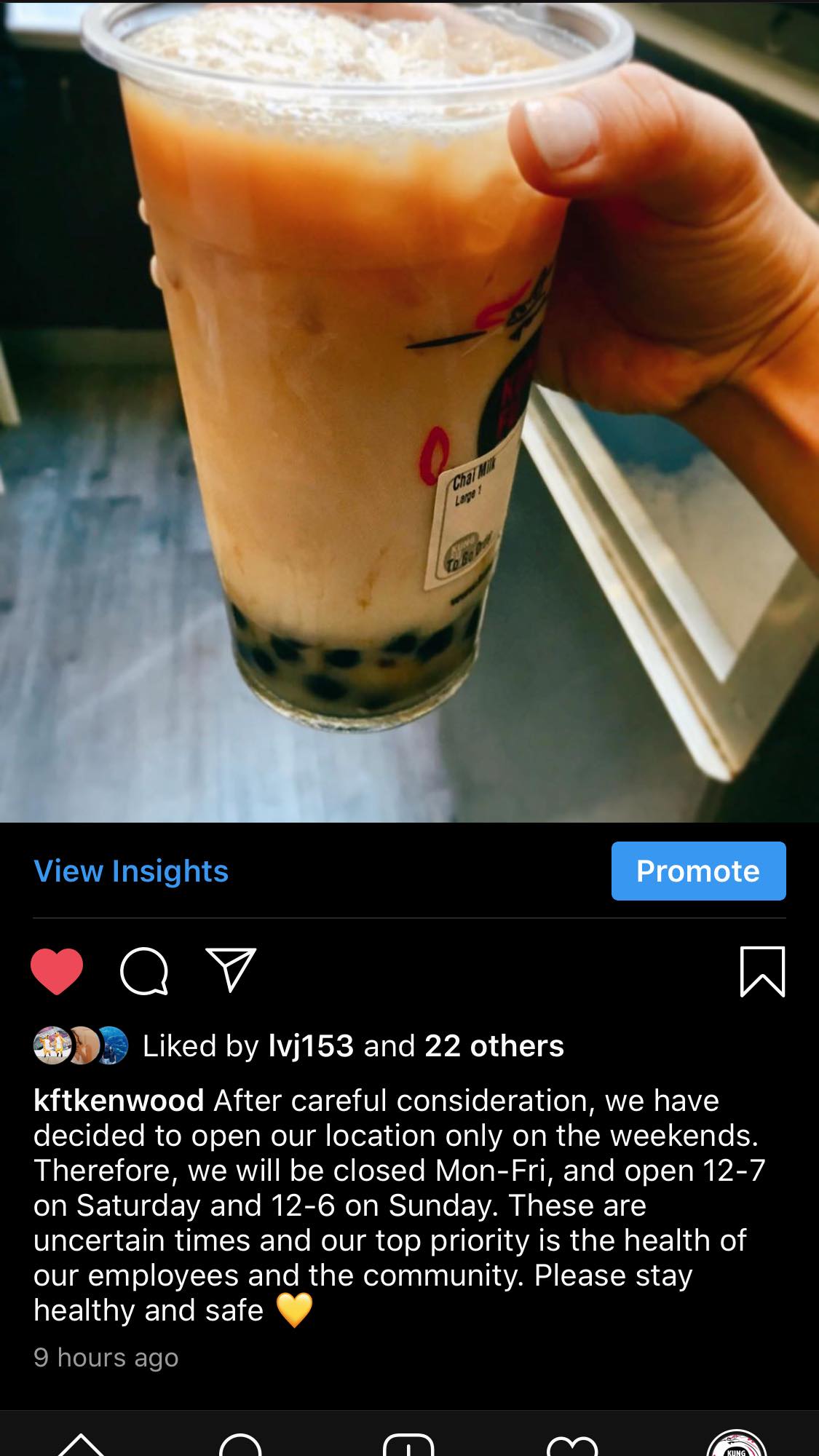
Task: Share the post via paper plane icon
Action: [231, 970]
